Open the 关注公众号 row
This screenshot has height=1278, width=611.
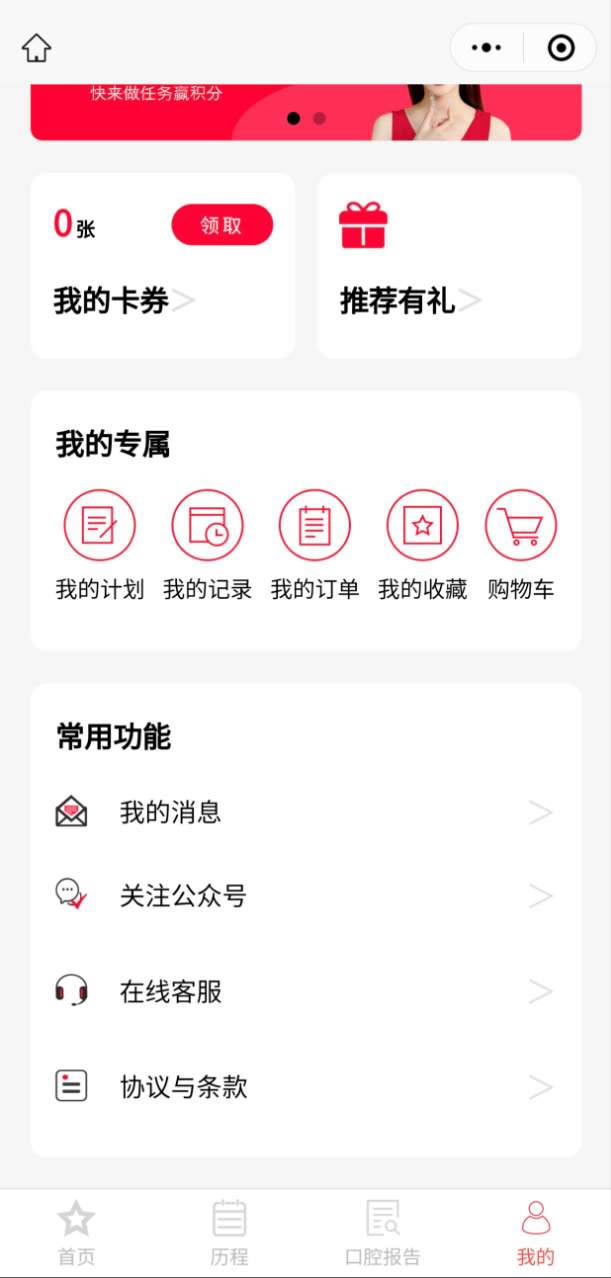[305, 895]
